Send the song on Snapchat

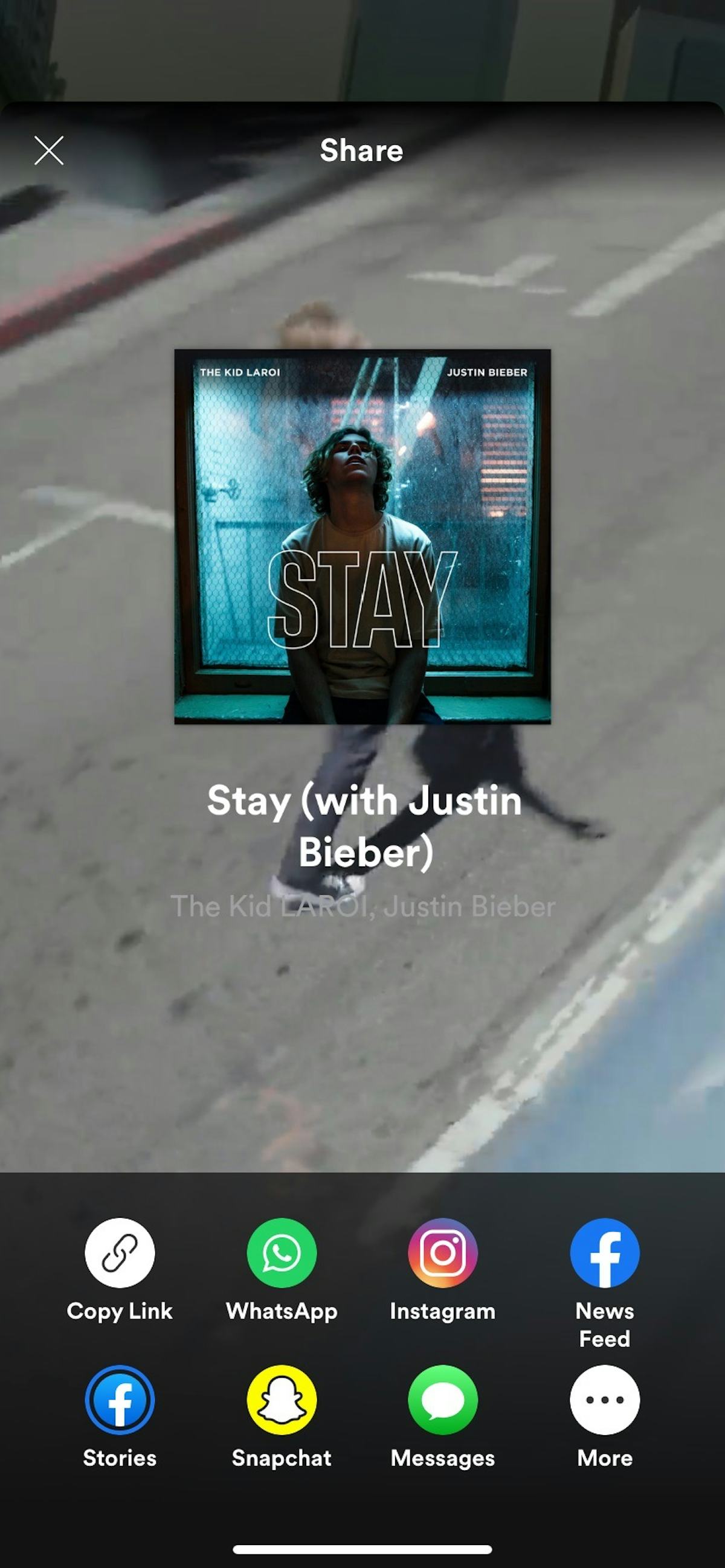pos(282,1400)
